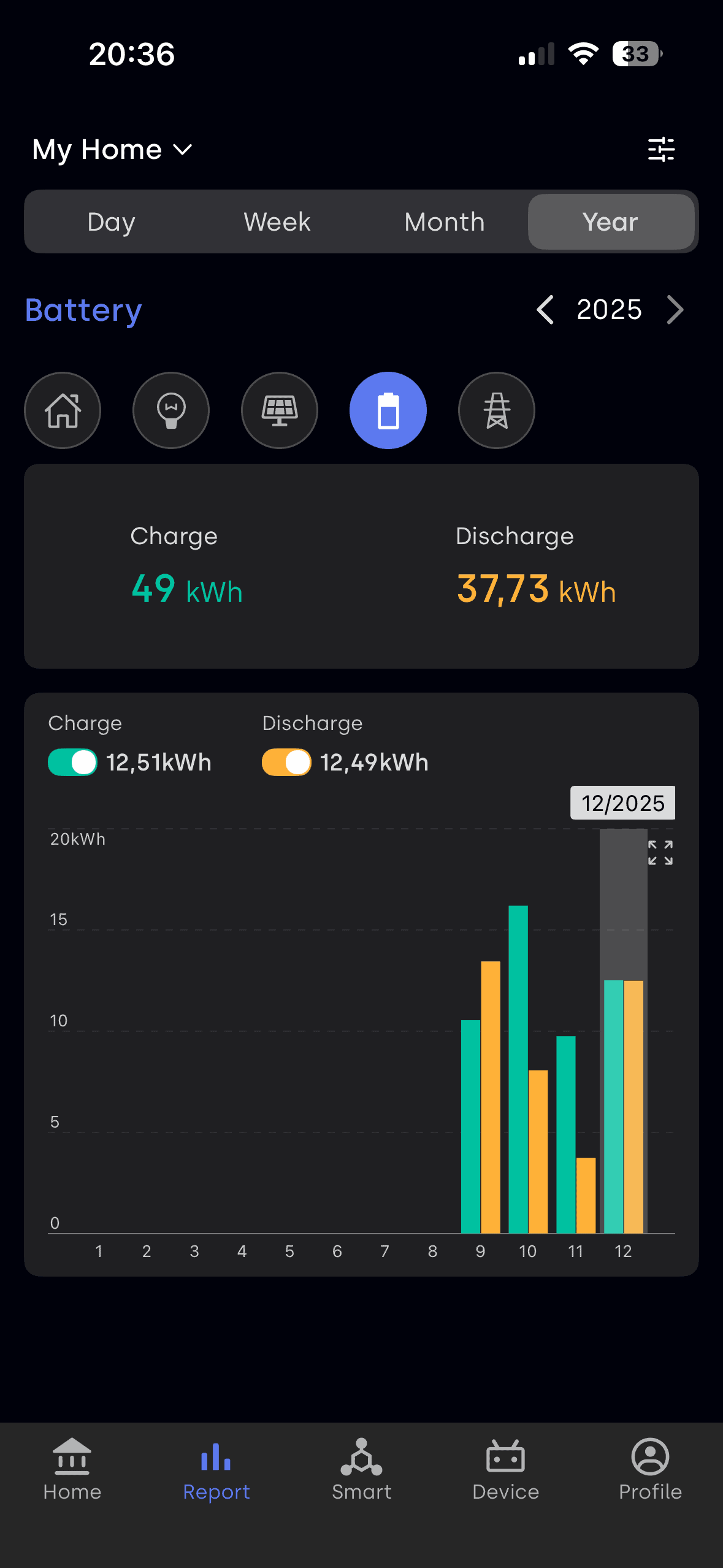723x1568 pixels.
Task: Open the Device tab
Action: (505, 1469)
